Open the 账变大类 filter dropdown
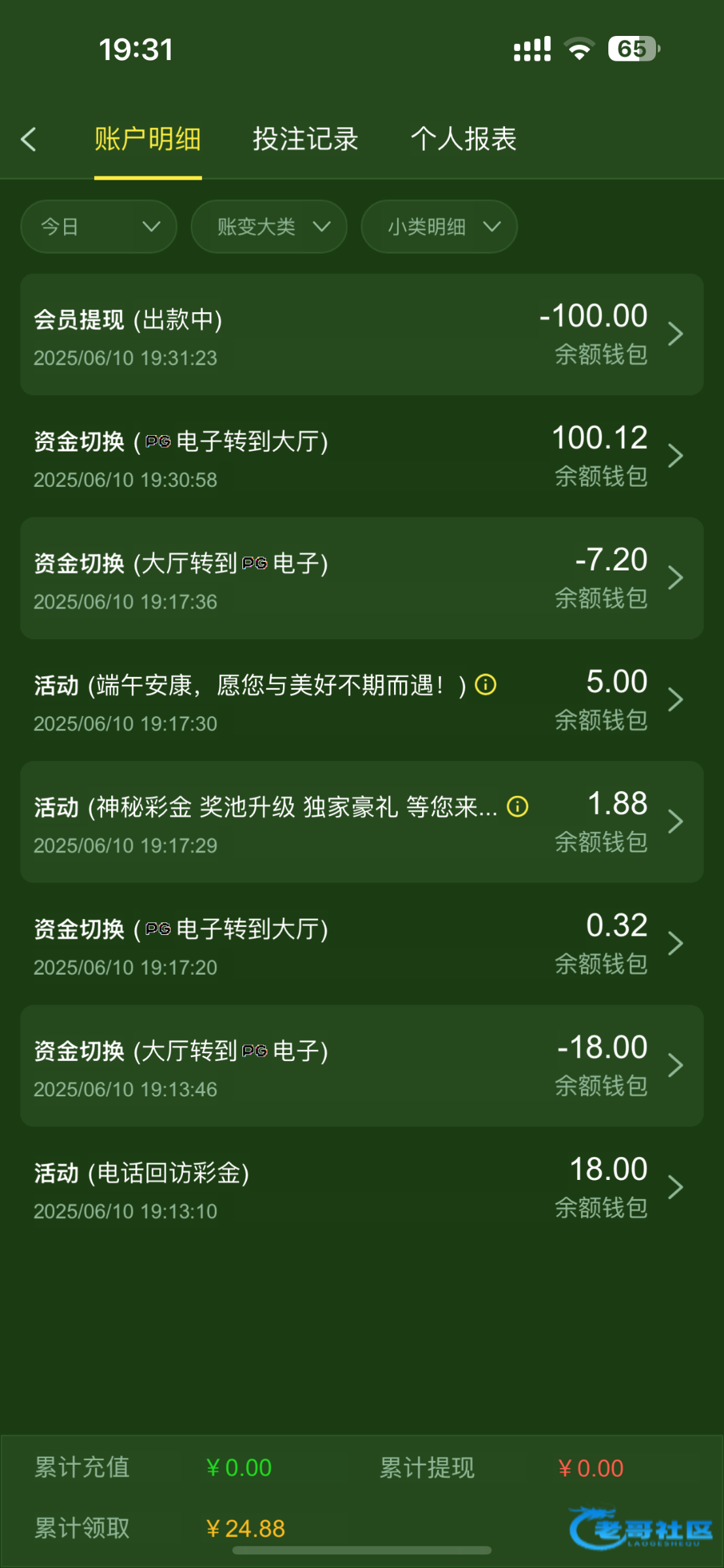The width and height of the screenshot is (724, 1568). (x=269, y=227)
